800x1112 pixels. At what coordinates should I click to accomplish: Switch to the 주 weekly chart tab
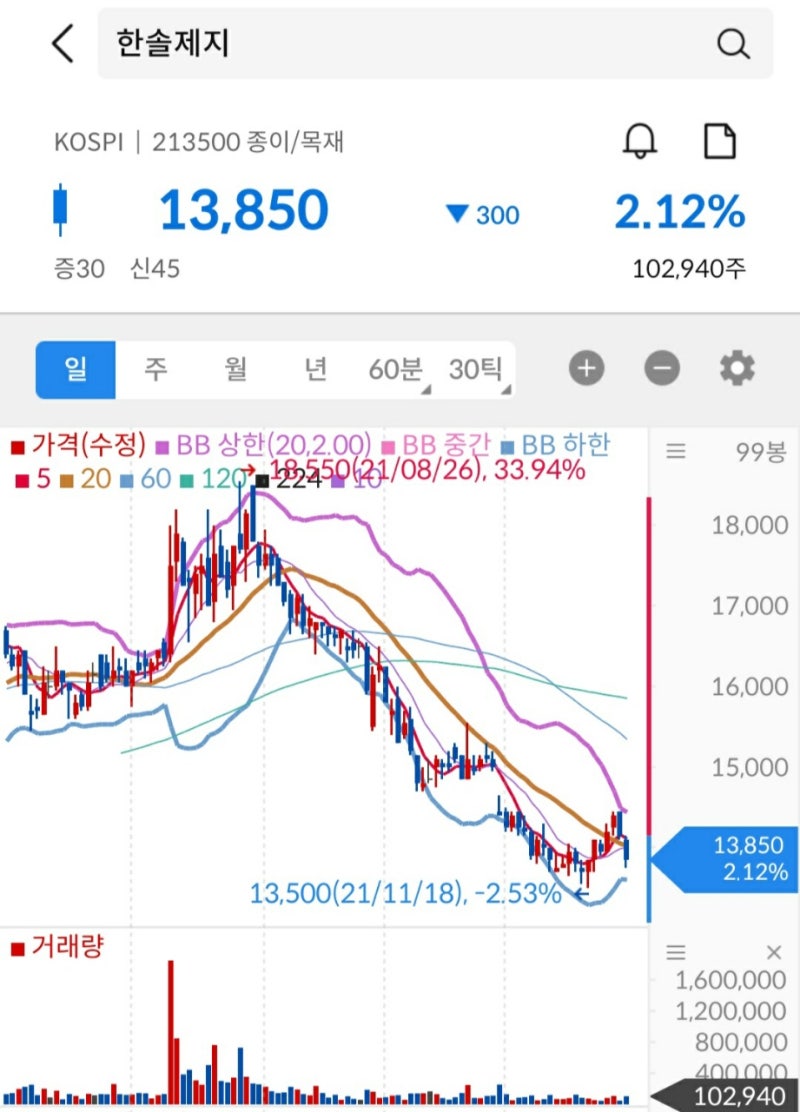click(154, 368)
